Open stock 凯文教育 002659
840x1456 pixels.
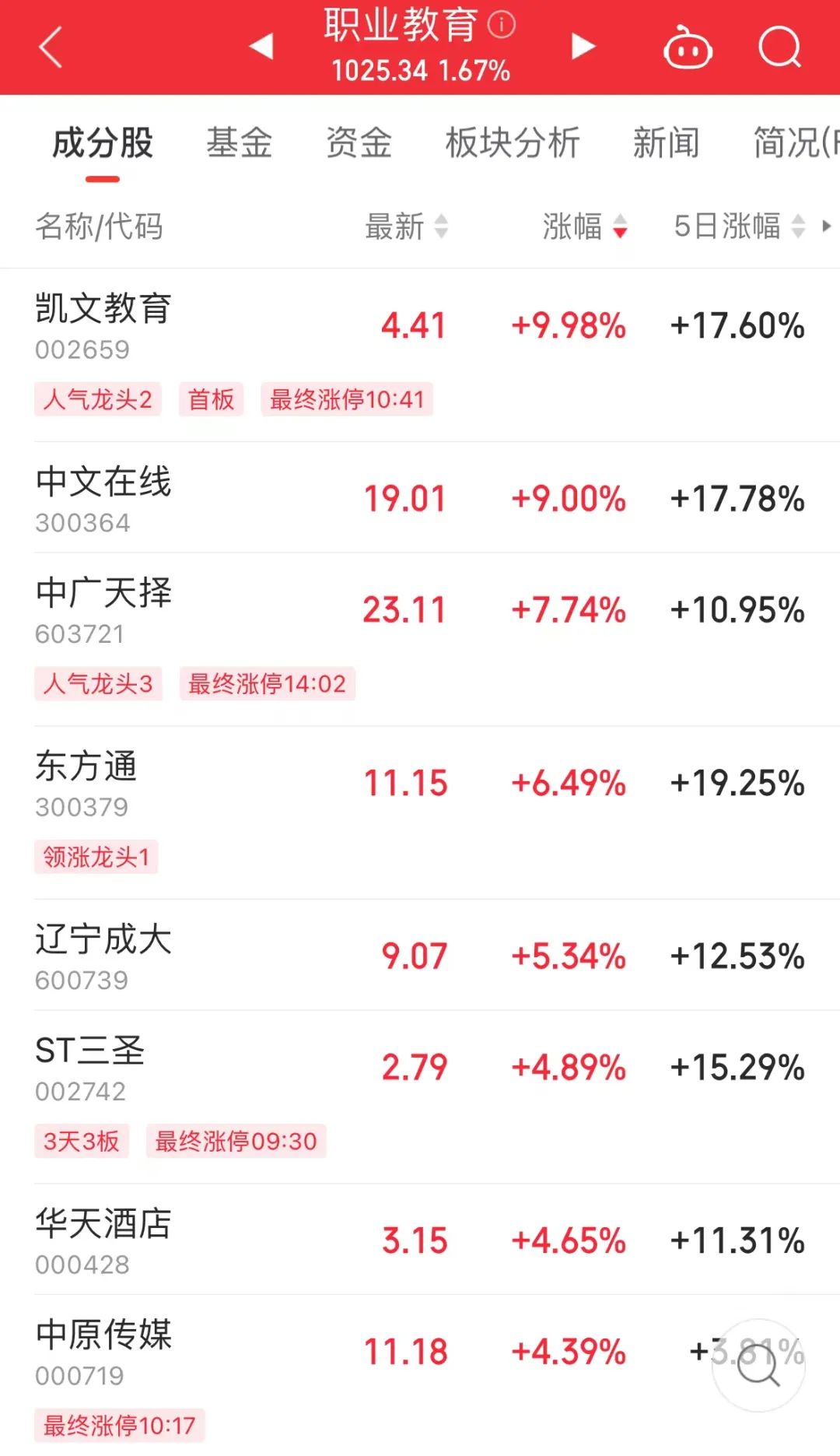[x=103, y=326]
